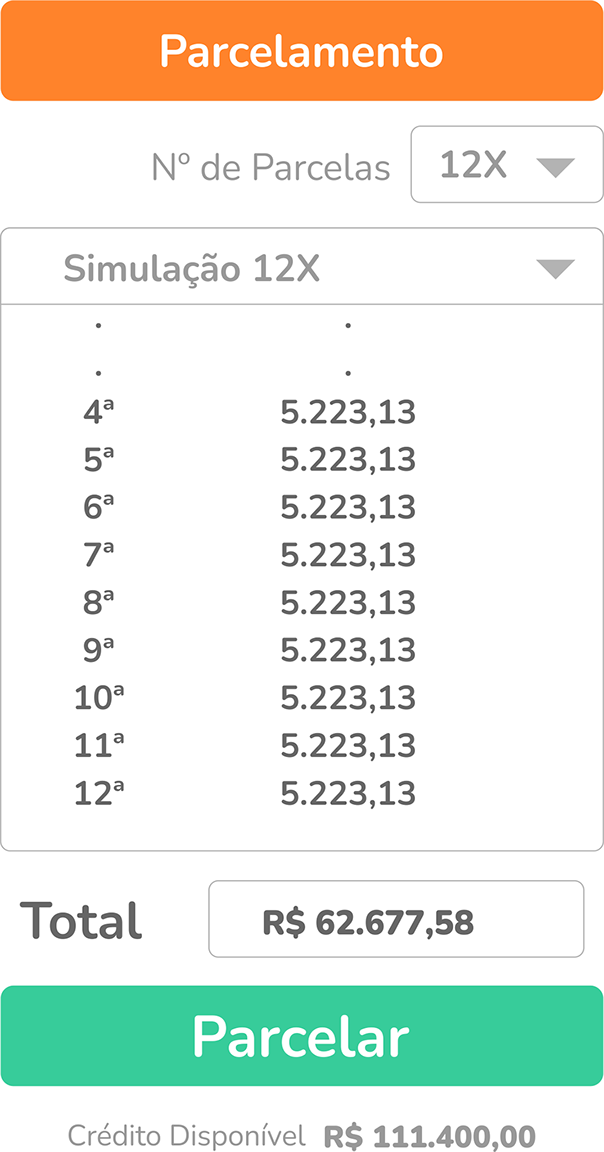Confirm installments with the Parcelar button
Image resolution: width=604 pixels, height=1152 pixels.
pos(301,1036)
